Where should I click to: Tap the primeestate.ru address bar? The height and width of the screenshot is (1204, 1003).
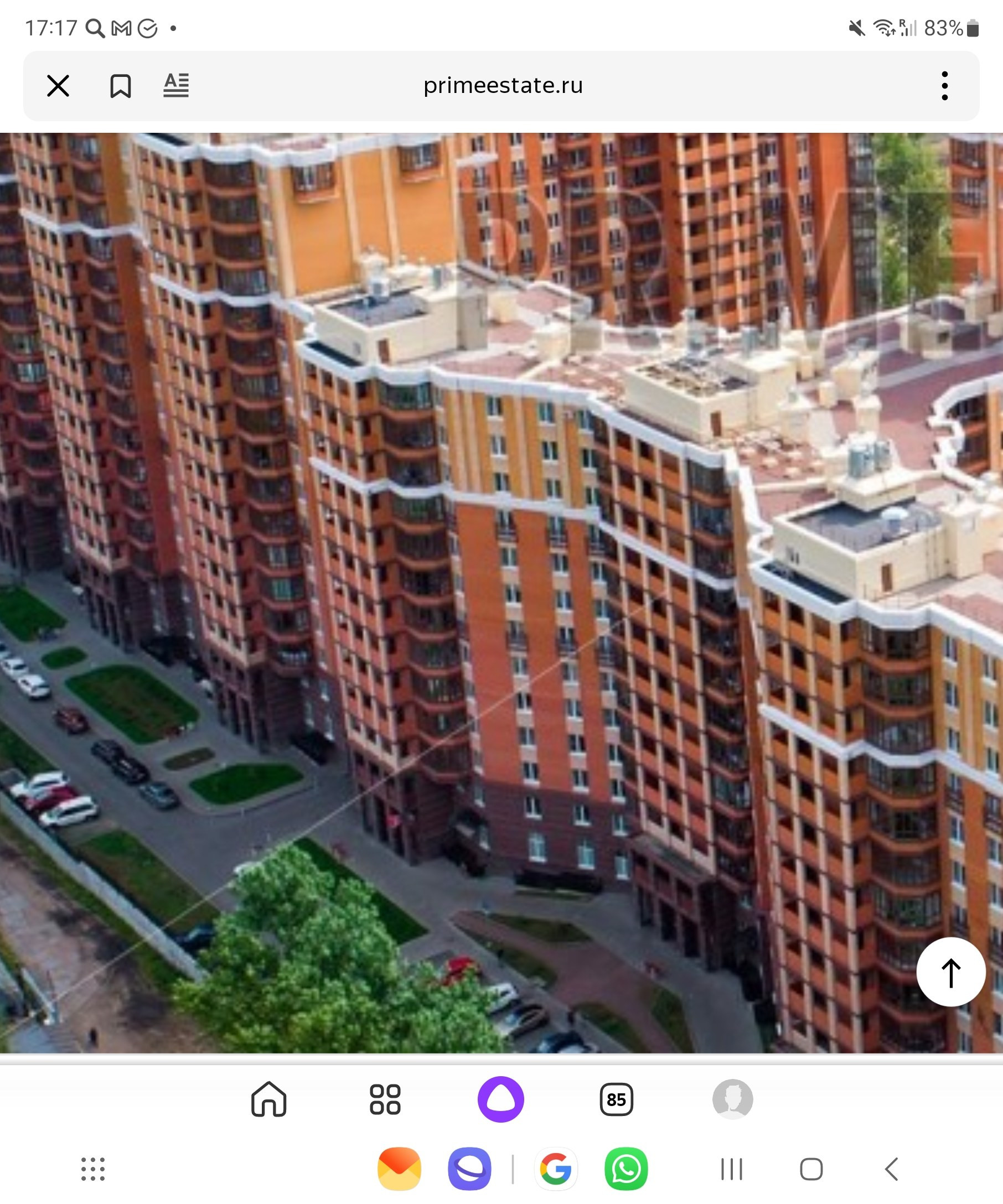click(503, 86)
